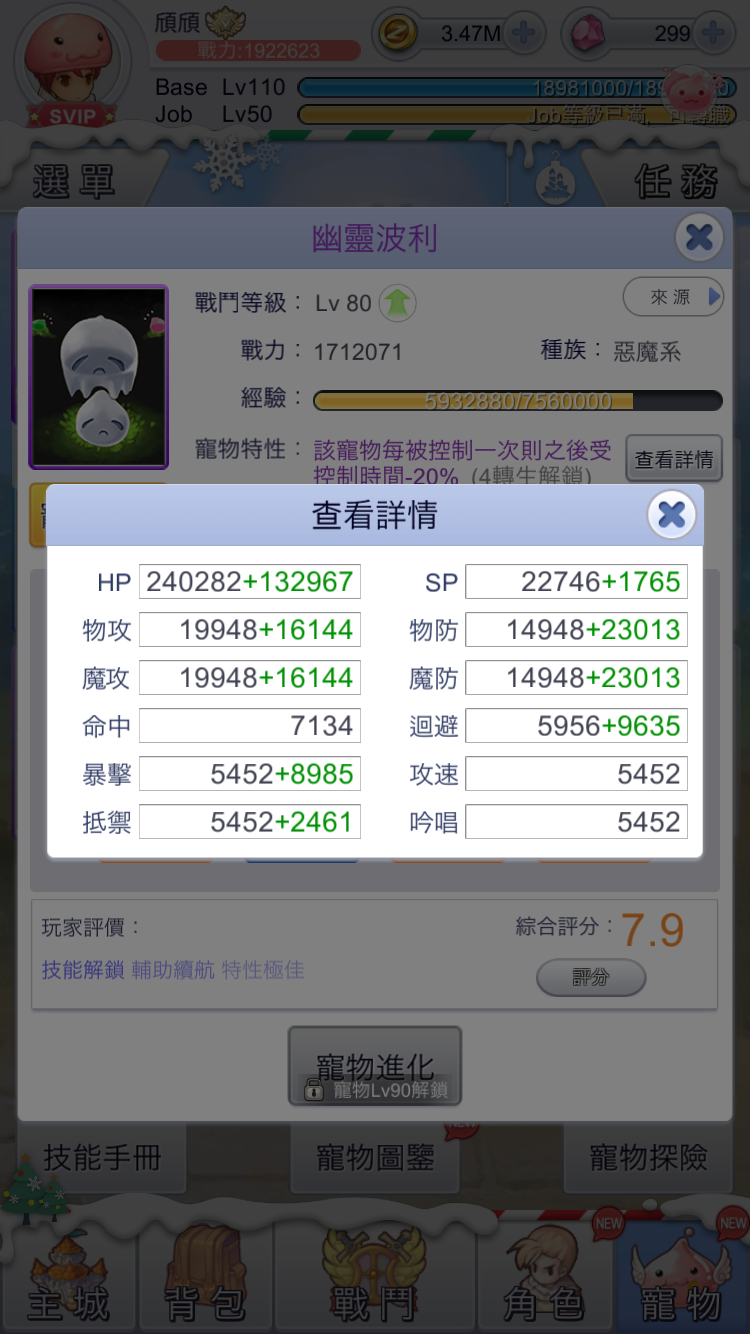The height and width of the screenshot is (1334, 750).
Task: Open the 選單 menu
Action: click(x=73, y=181)
